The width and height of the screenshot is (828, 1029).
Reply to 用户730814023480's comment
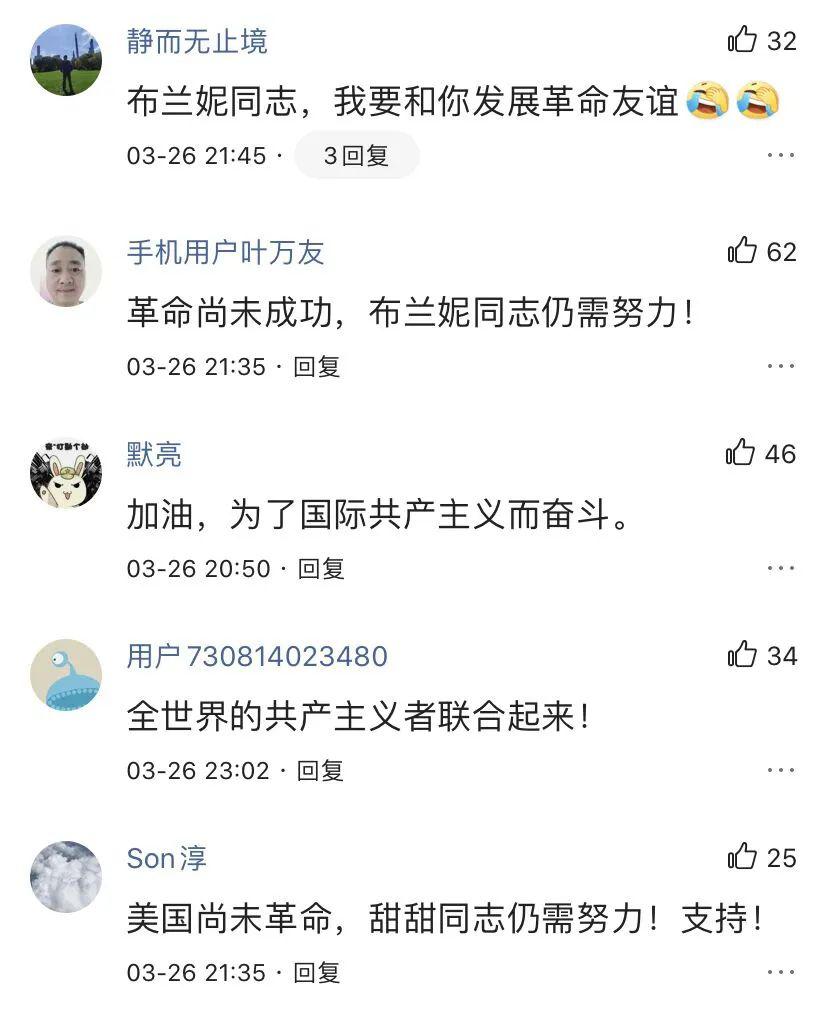[320, 771]
